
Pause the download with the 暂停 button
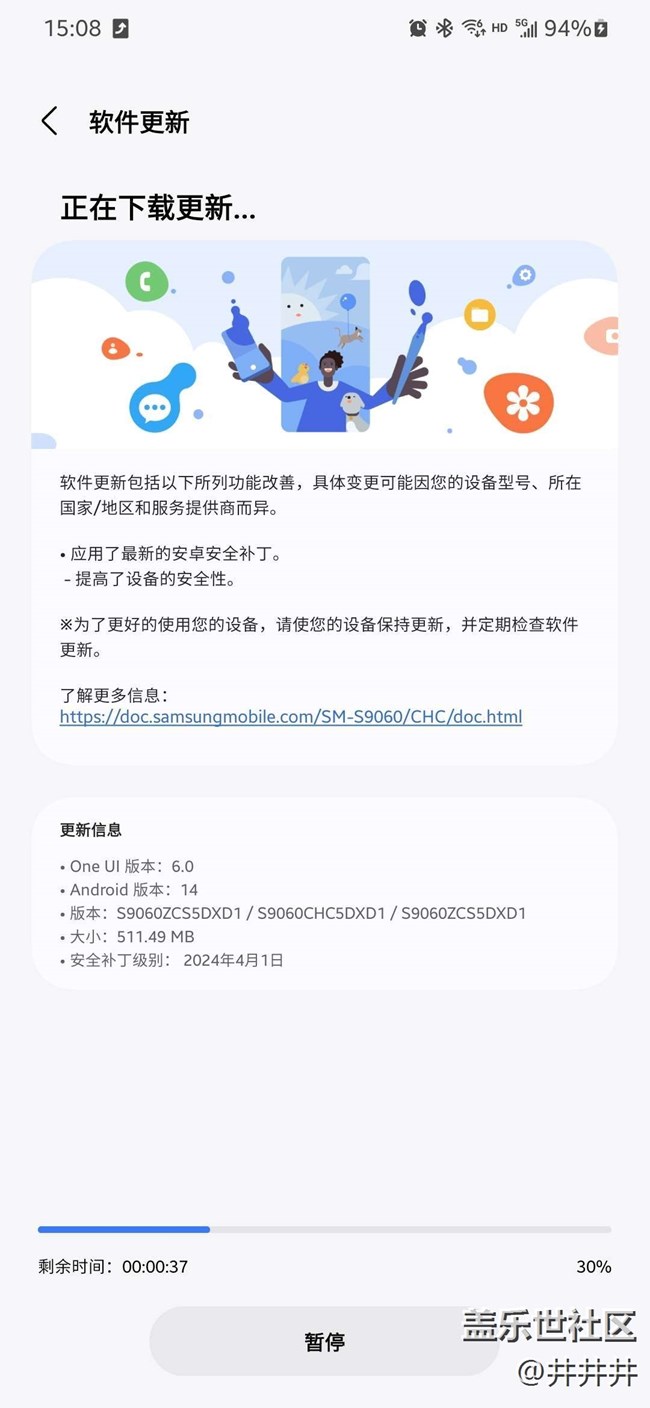pos(324,1341)
